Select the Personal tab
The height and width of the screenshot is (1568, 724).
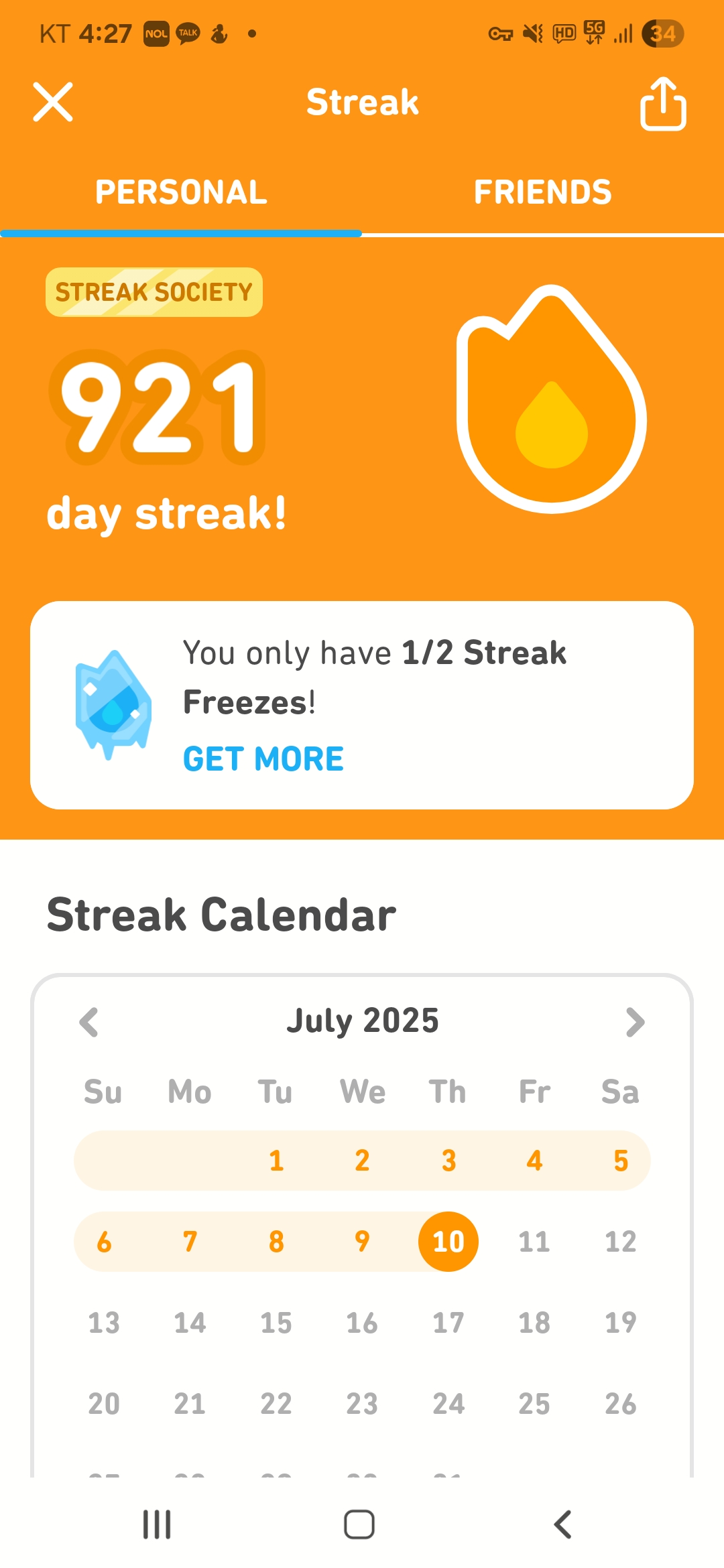(181, 192)
